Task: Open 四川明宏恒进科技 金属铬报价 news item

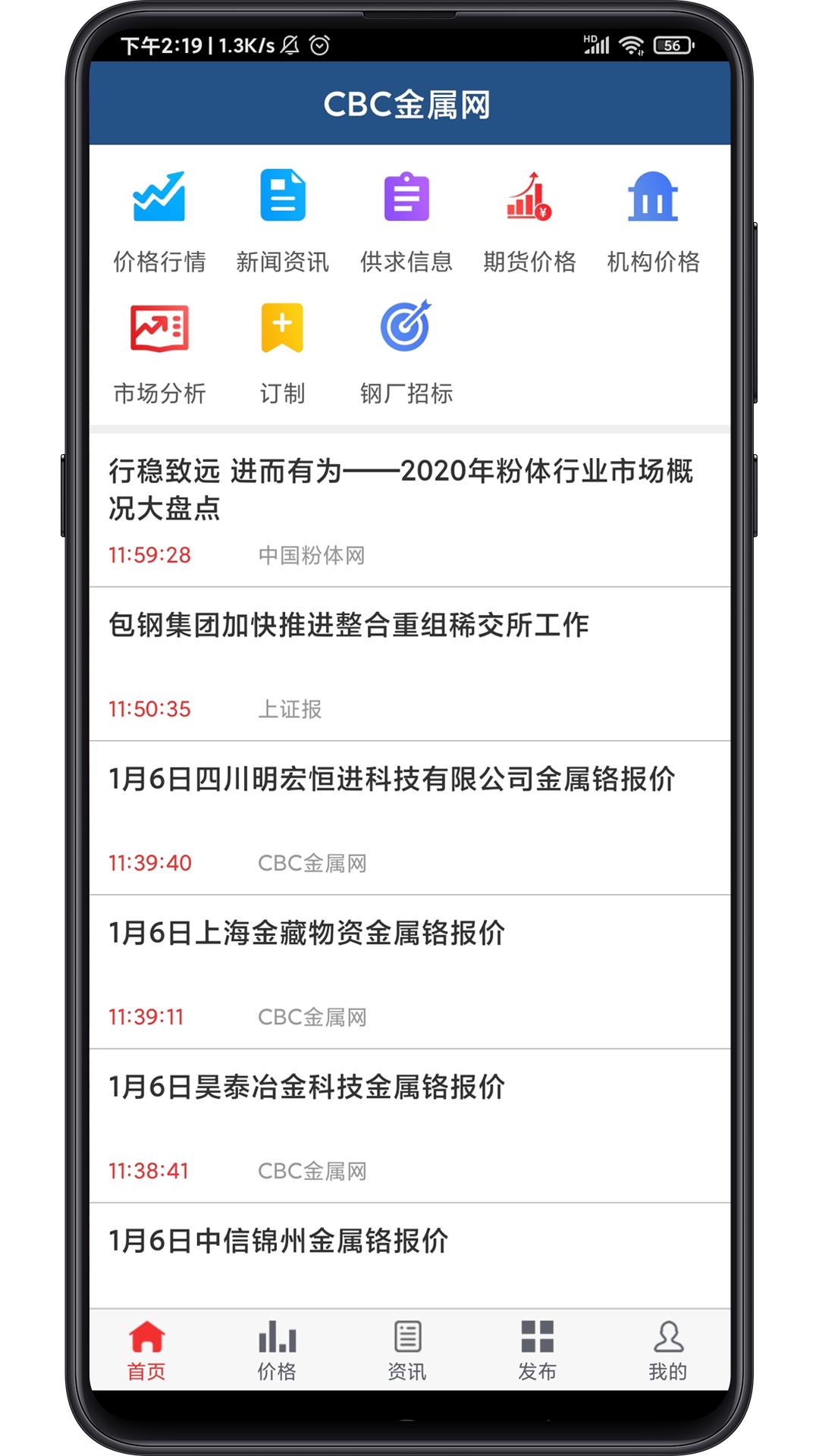Action: (x=409, y=818)
